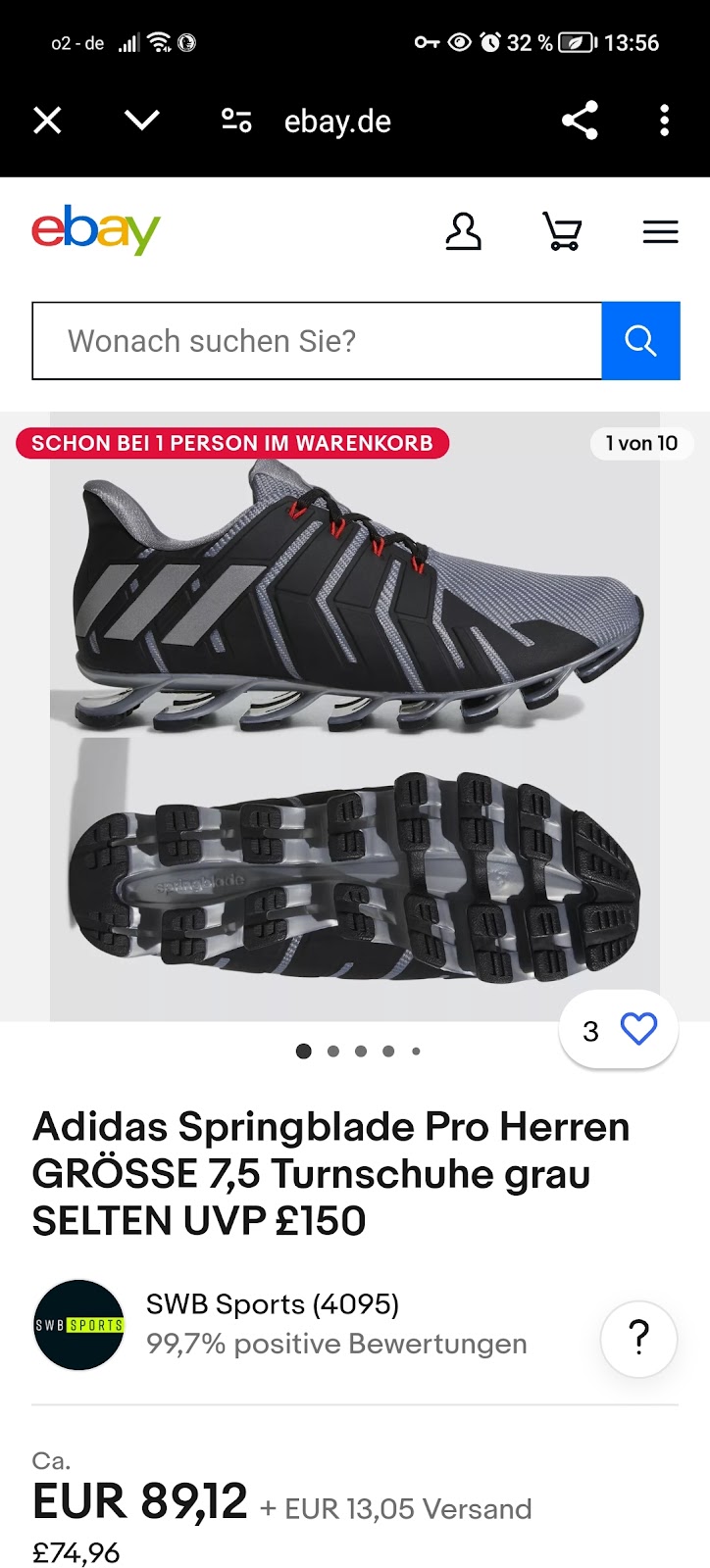Tap the question mark help button
The width and height of the screenshot is (710, 1568).
tap(638, 1339)
